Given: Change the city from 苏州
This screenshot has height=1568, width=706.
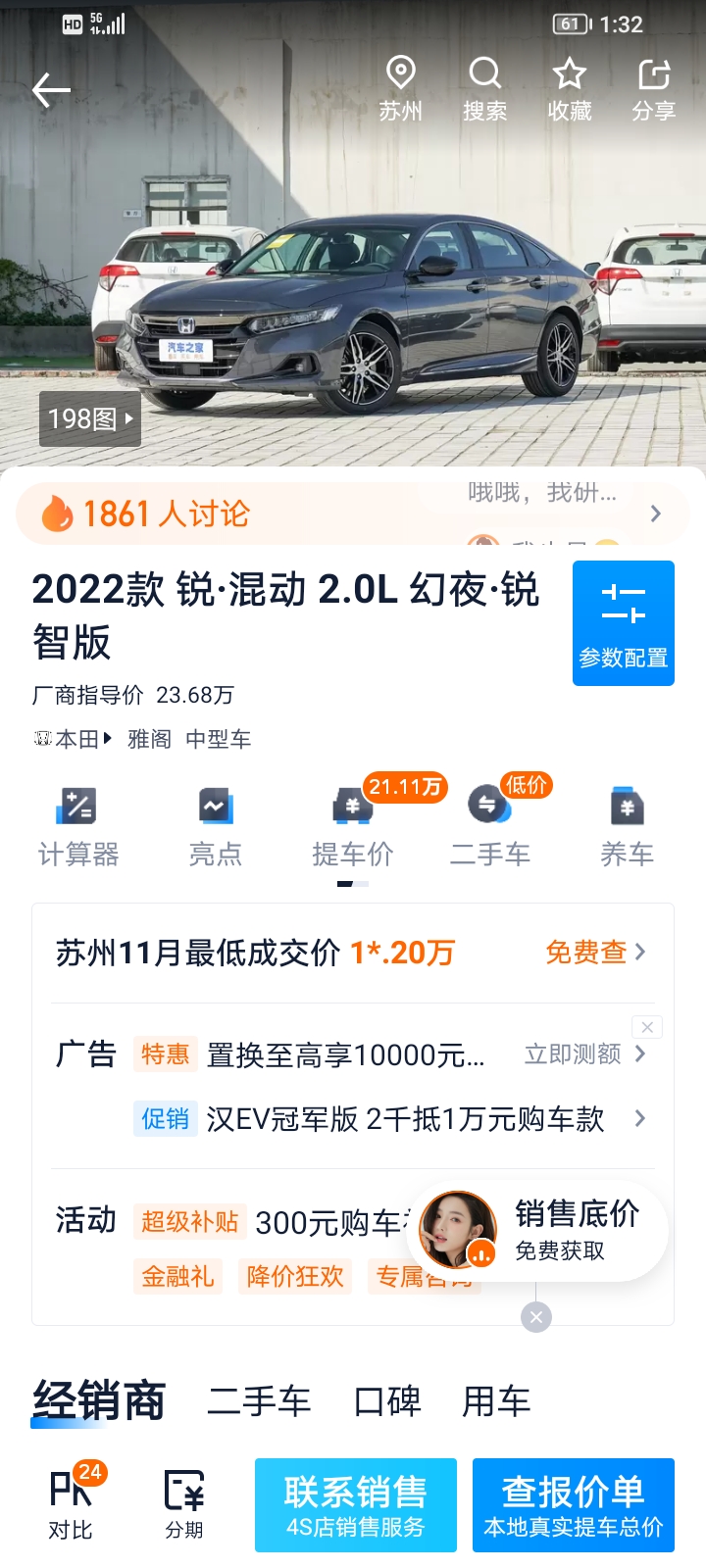Looking at the screenshot, I should [401, 89].
